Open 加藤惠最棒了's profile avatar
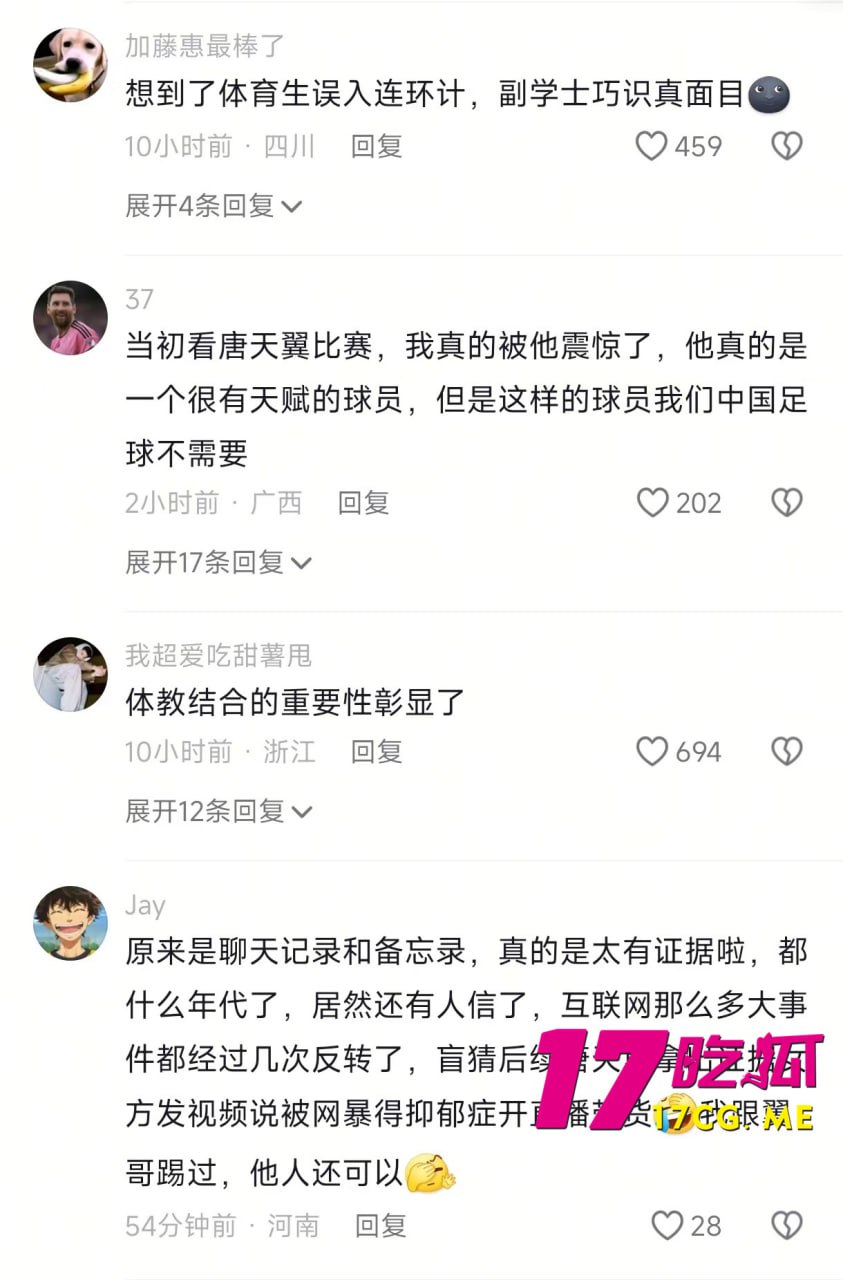 coord(70,65)
